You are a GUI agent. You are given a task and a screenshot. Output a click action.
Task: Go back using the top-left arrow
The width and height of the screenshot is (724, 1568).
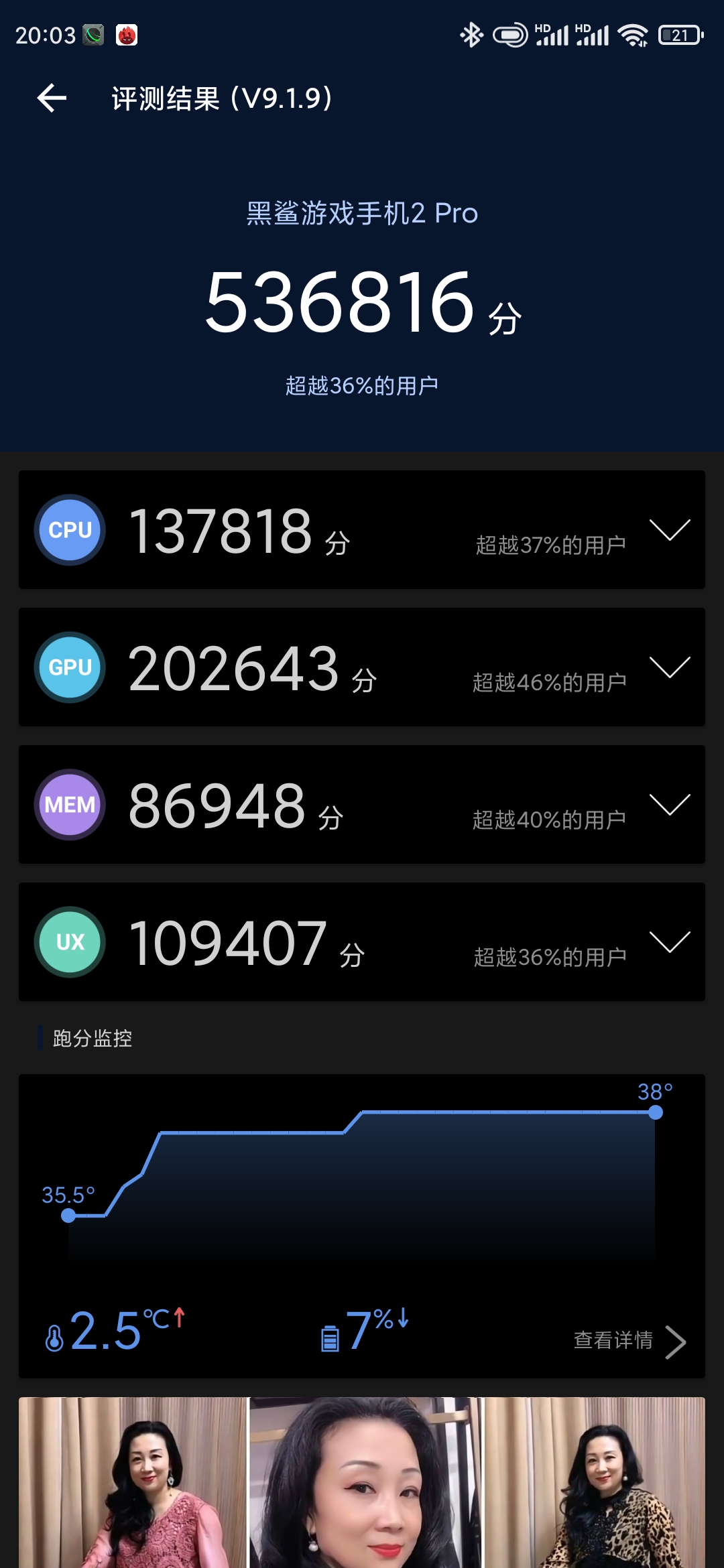(52, 99)
